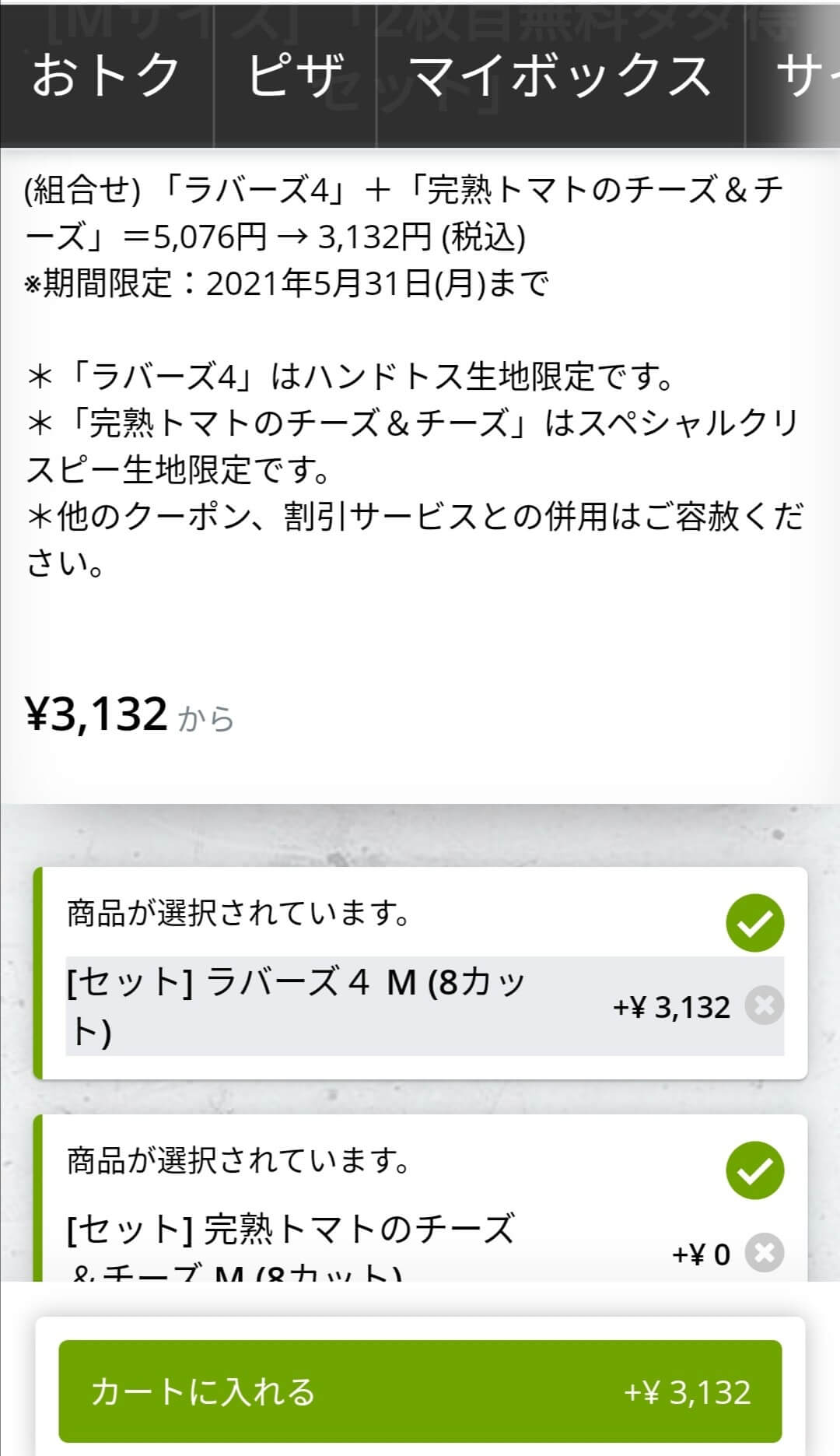
Task: Open the マイボックス tab
Action: [x=561, y=75]
